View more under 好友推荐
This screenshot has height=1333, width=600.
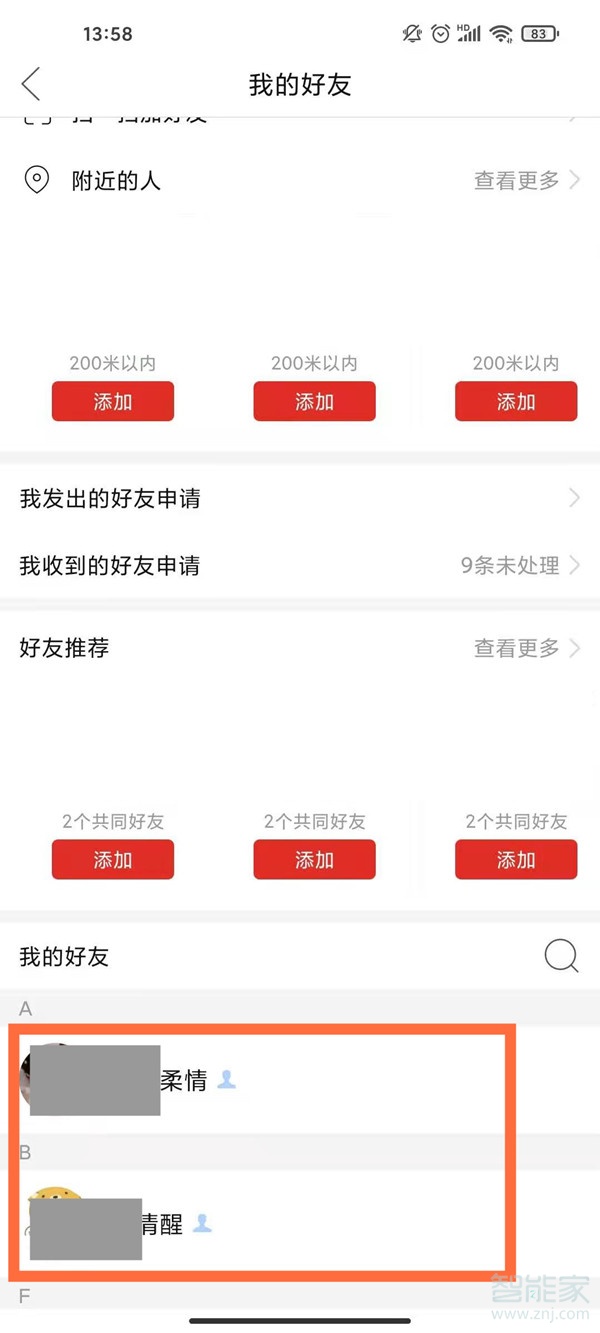[526, 648]
